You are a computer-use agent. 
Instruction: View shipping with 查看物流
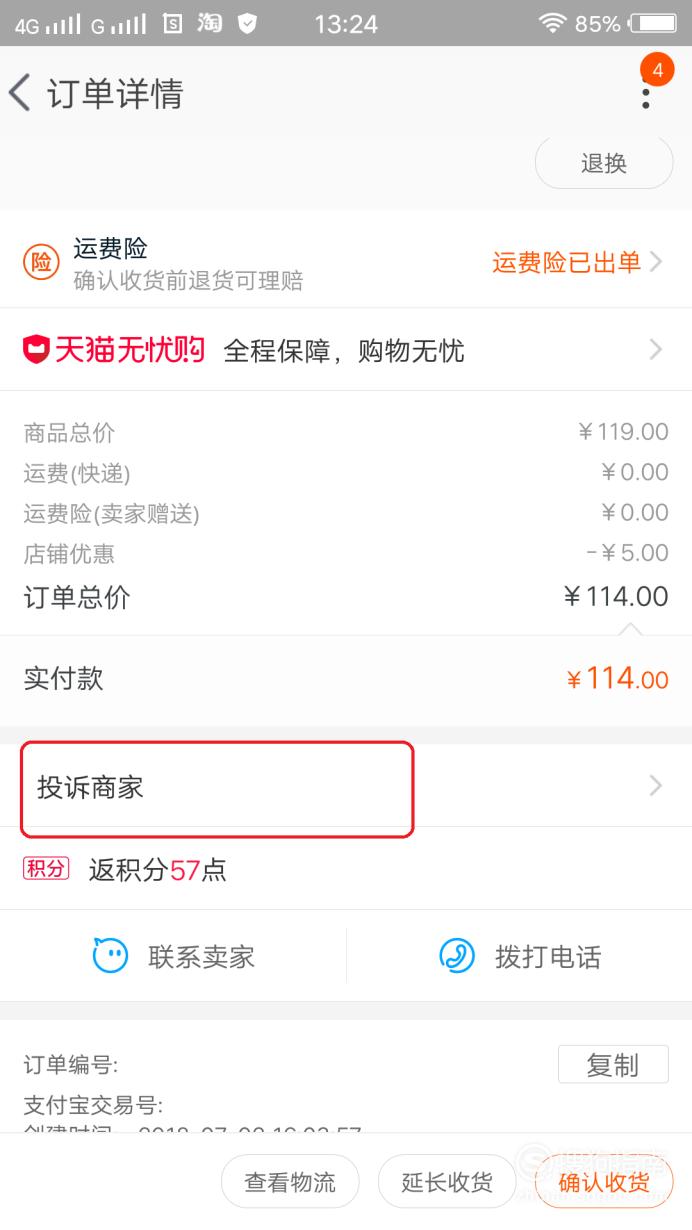[x=290, y=1183]
